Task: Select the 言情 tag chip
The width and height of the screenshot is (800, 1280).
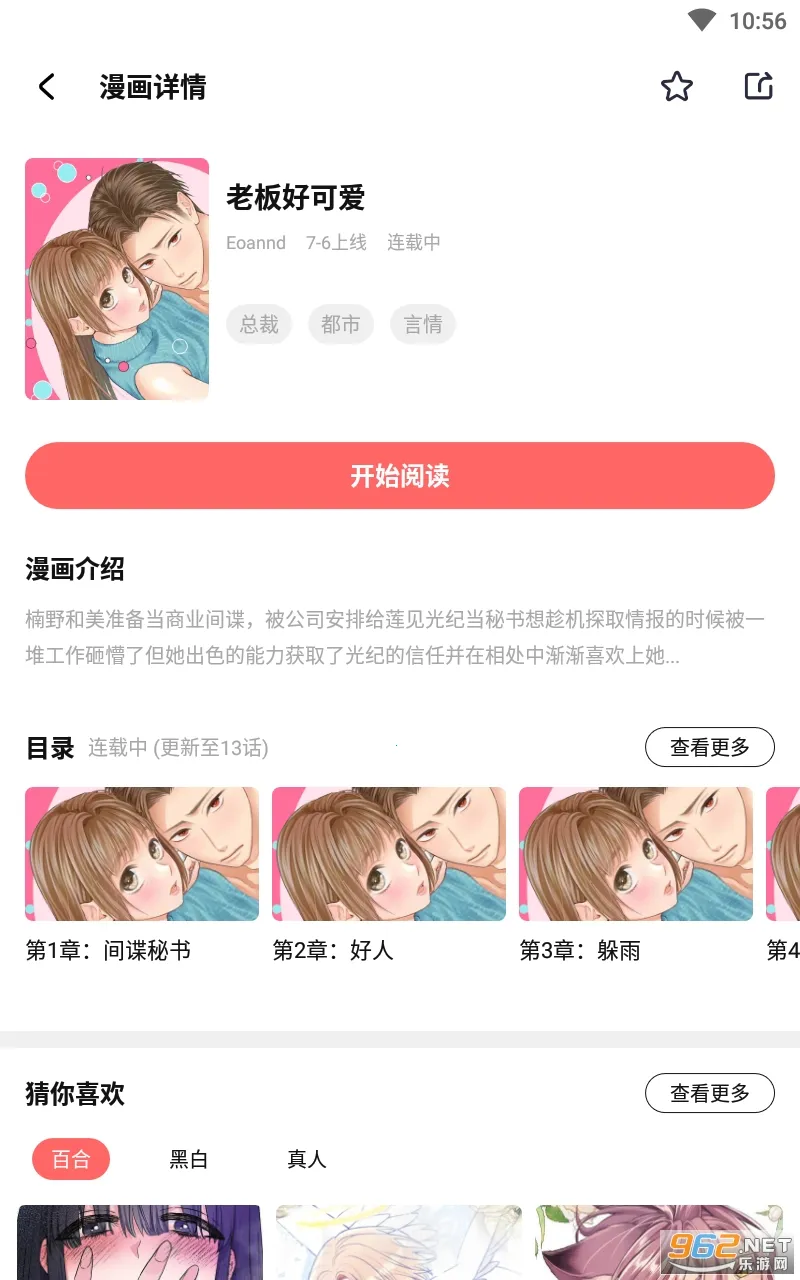Action: coord(423,324)
